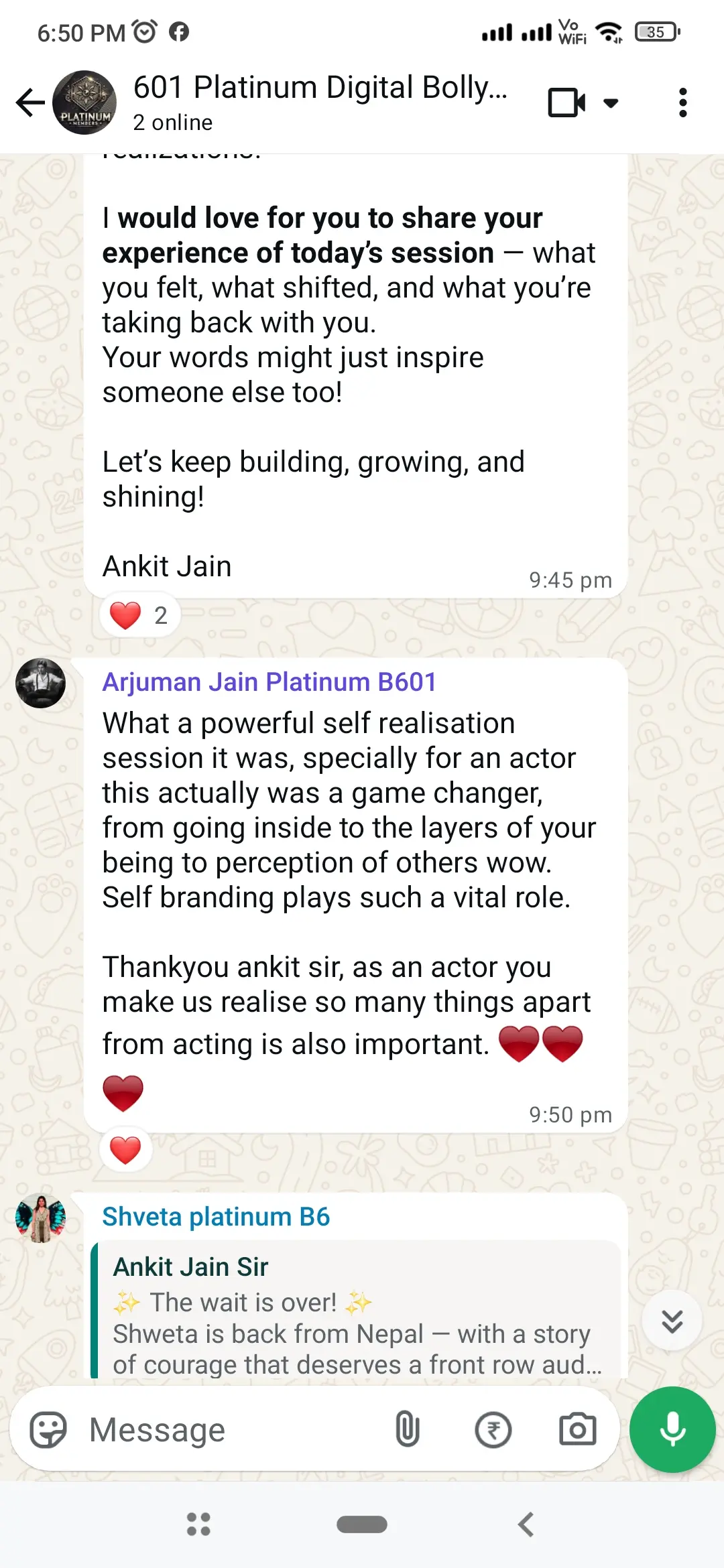This screenshot has width=724, height=1568.
Task: Tap the Shveta platinum B6 sender name
Action: pyautogui.click(x=216, y=1216)
